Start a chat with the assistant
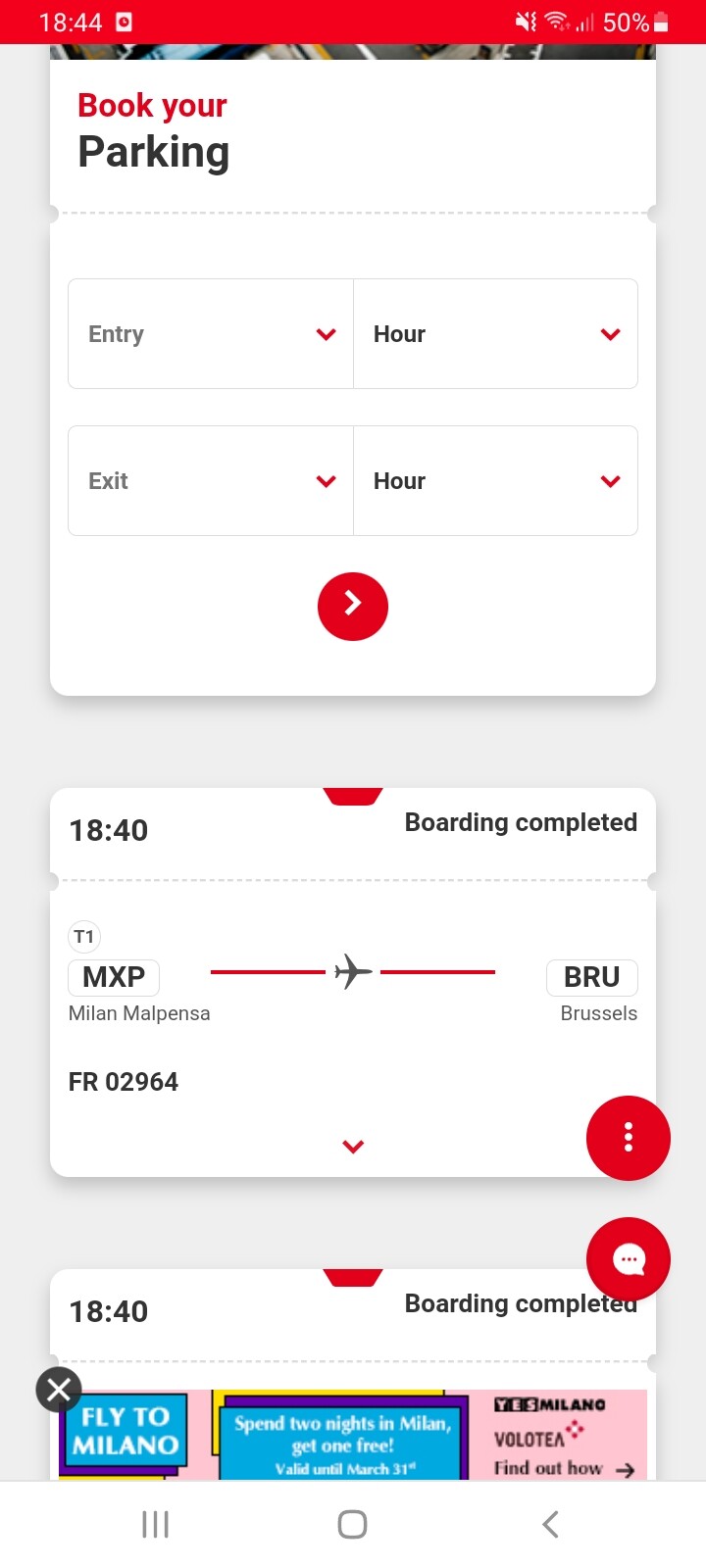 (x=628, y=1259)
